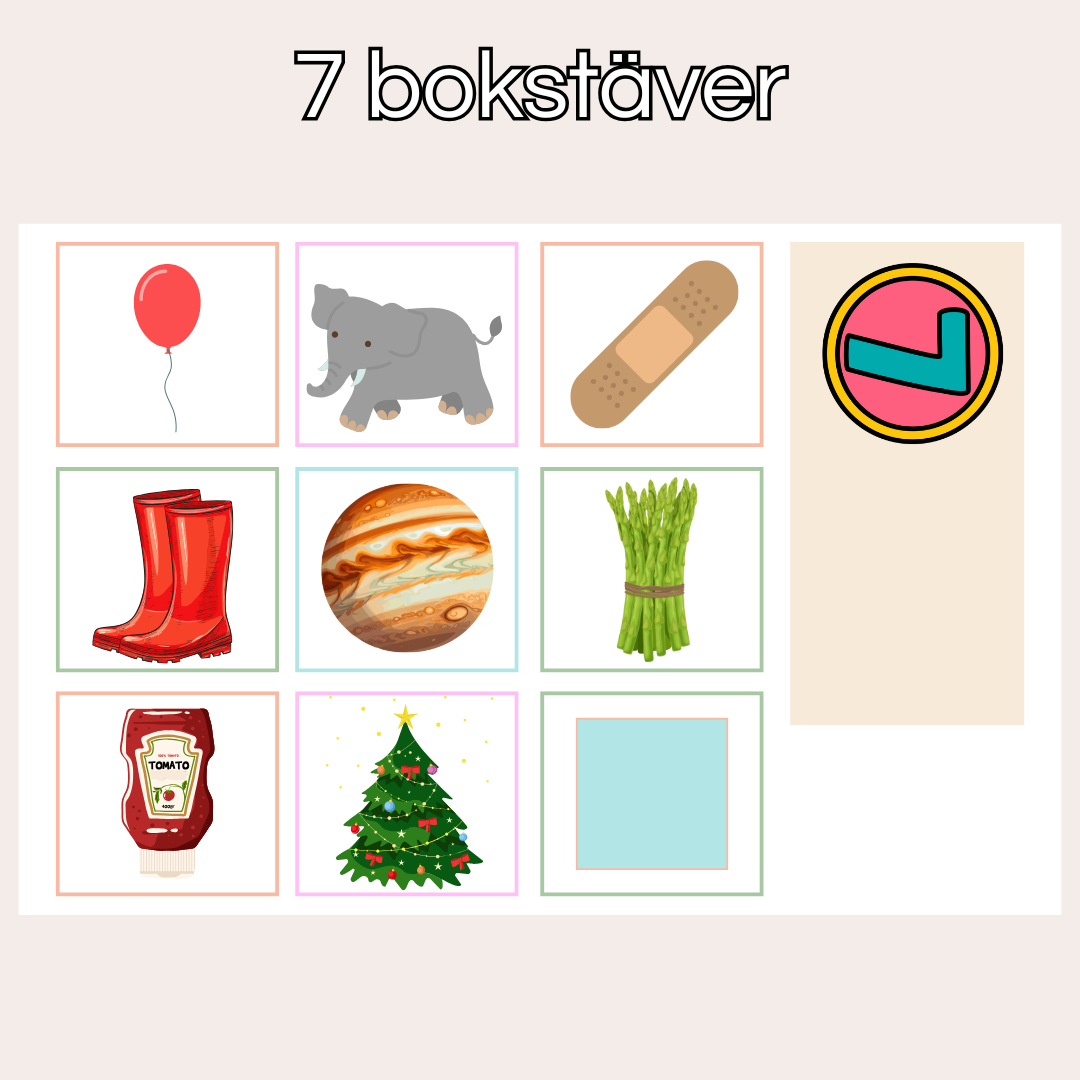1080x1080 pixels.
Task: Pick the bandage picture tile
Action: tap(652, 344)
